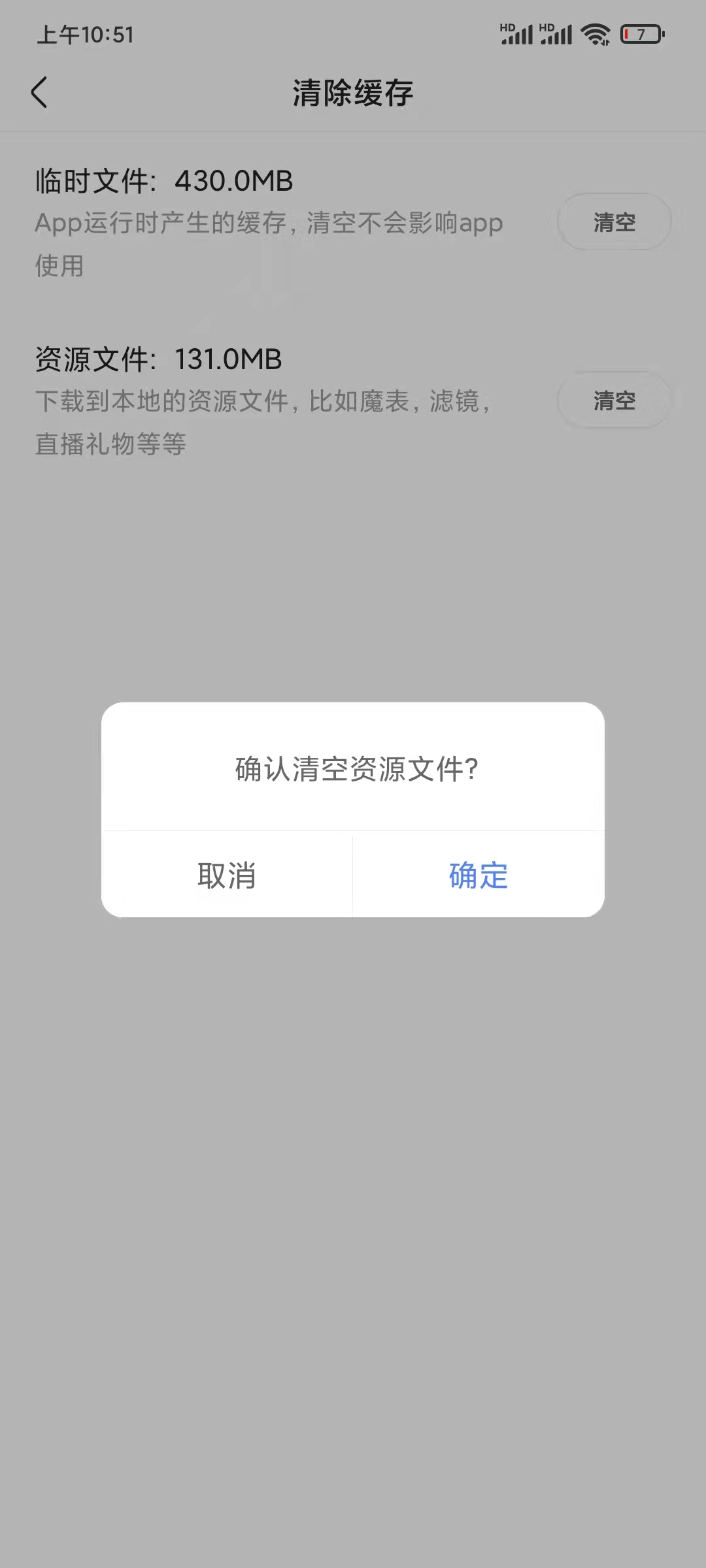This screenshot has height=1568, width=706.
Task: Tap the dimmed area outside the dialog
Action: (x=353, y=1176)
